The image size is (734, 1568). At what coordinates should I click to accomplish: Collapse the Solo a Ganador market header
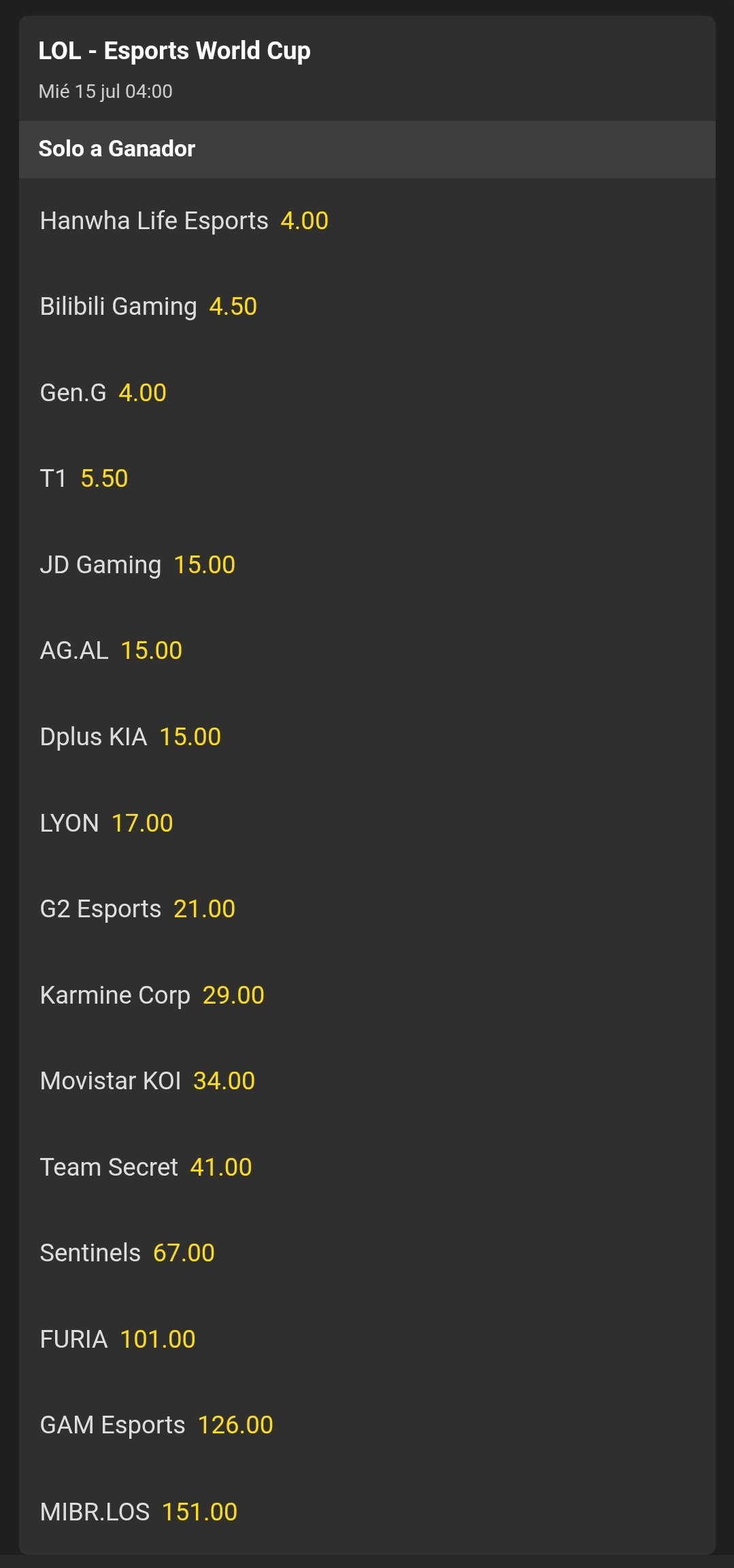[x=367, y=149]
